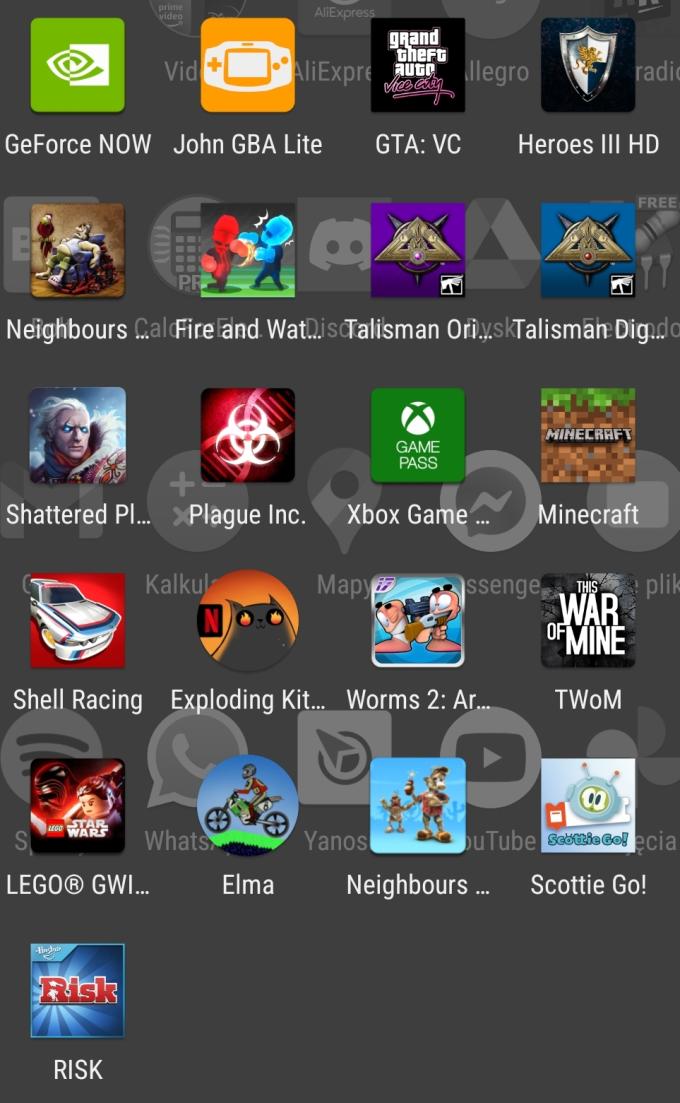The width and height of the screenshot is (680, 1103).
Task: Launch LEGO Star Wars game
Action: point(78,805)
